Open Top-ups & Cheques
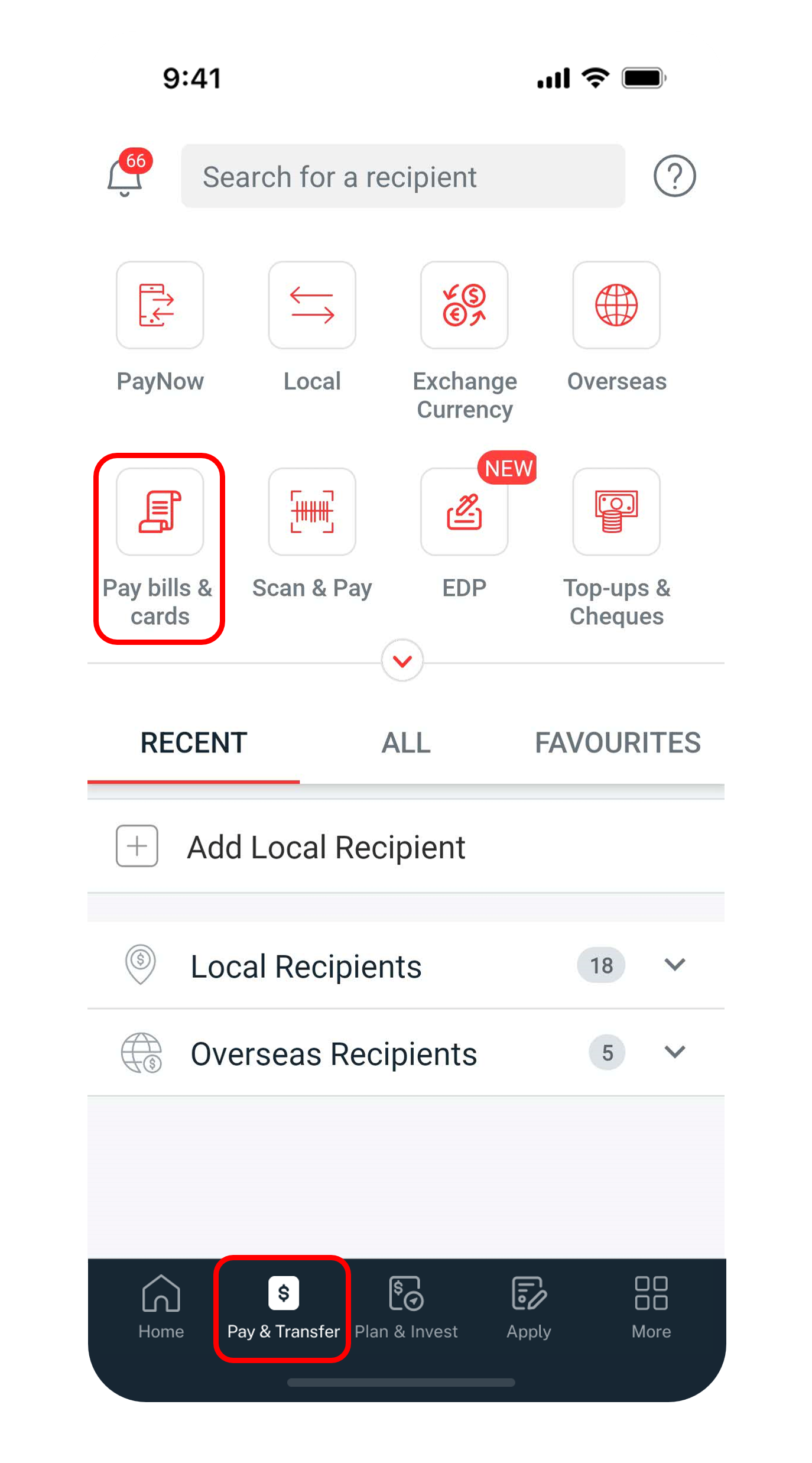812x1463 pixels. pyautogui.click(x=616, y=512)
